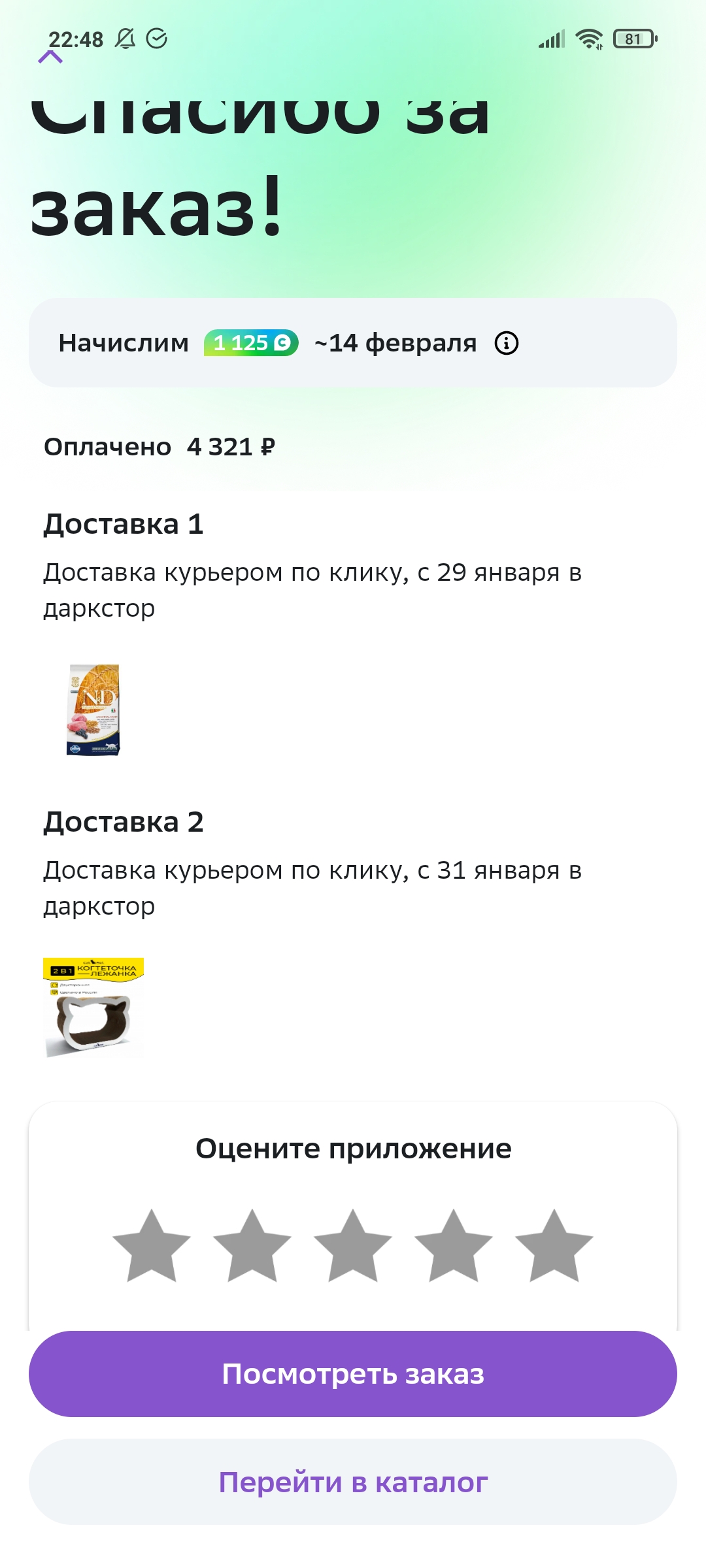Viewport: 706px width, 1568px height.
Task: Open the когтеточка-лежанка product thumbnail
Action: tap(93, 1007)
